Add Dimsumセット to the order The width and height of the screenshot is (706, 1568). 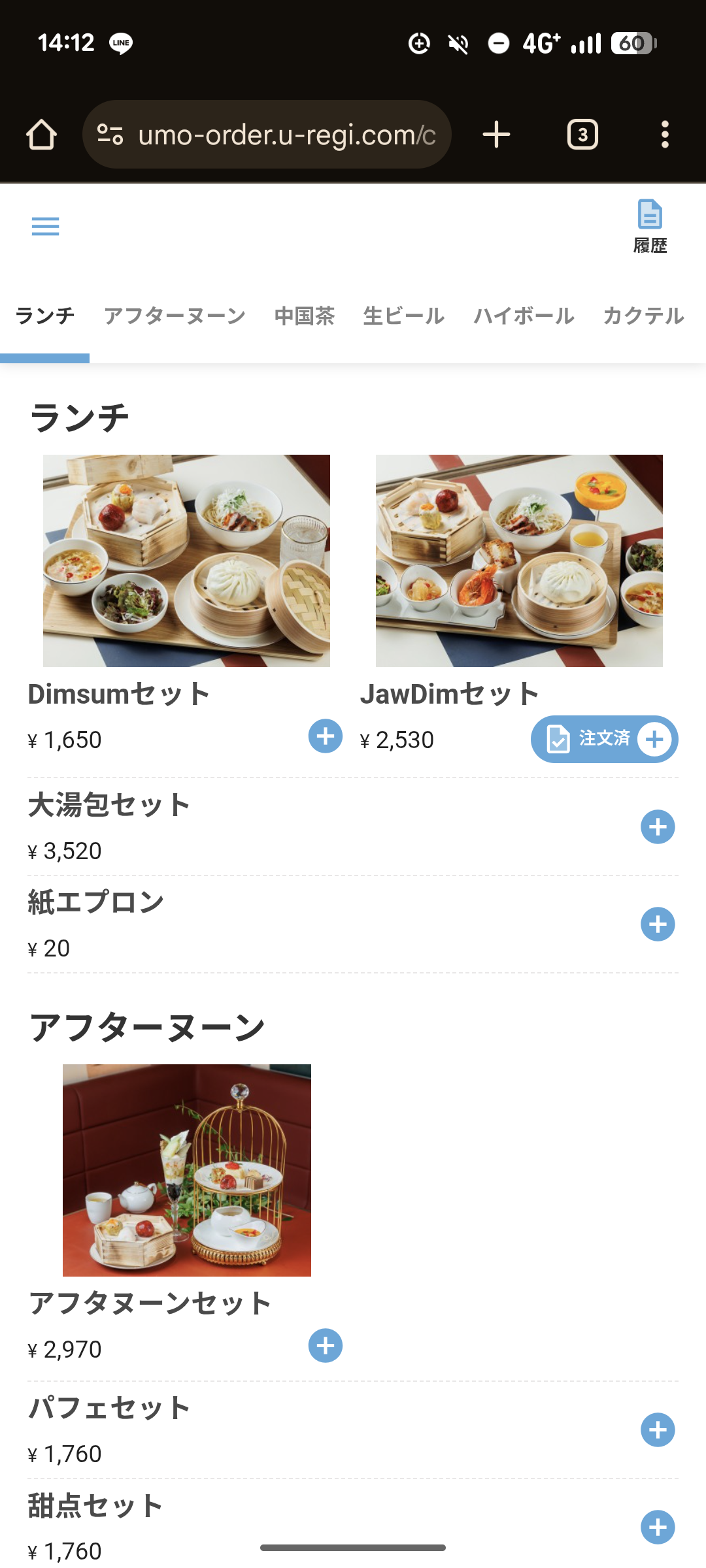[x=326, y=736]
